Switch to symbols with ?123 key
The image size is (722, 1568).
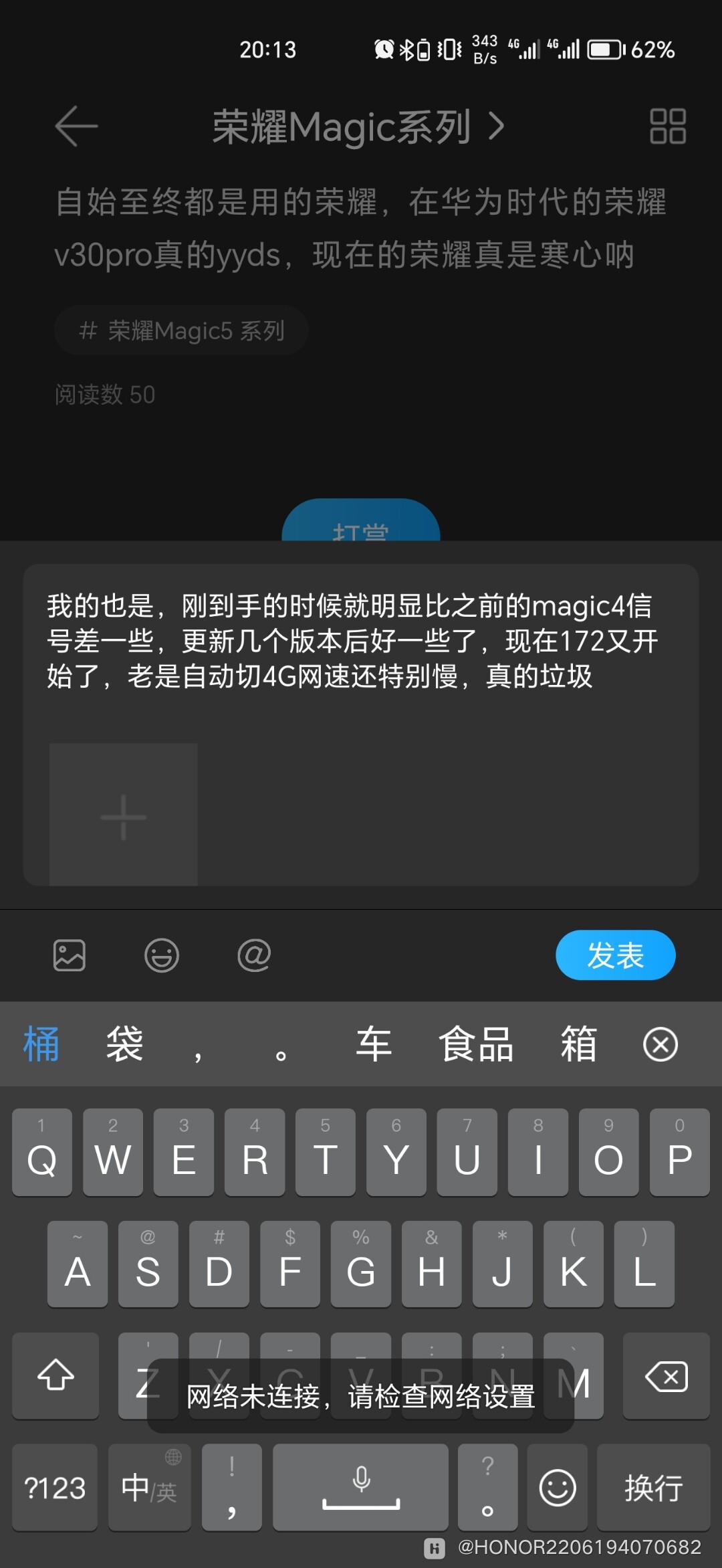click(x=54, y=1486)
